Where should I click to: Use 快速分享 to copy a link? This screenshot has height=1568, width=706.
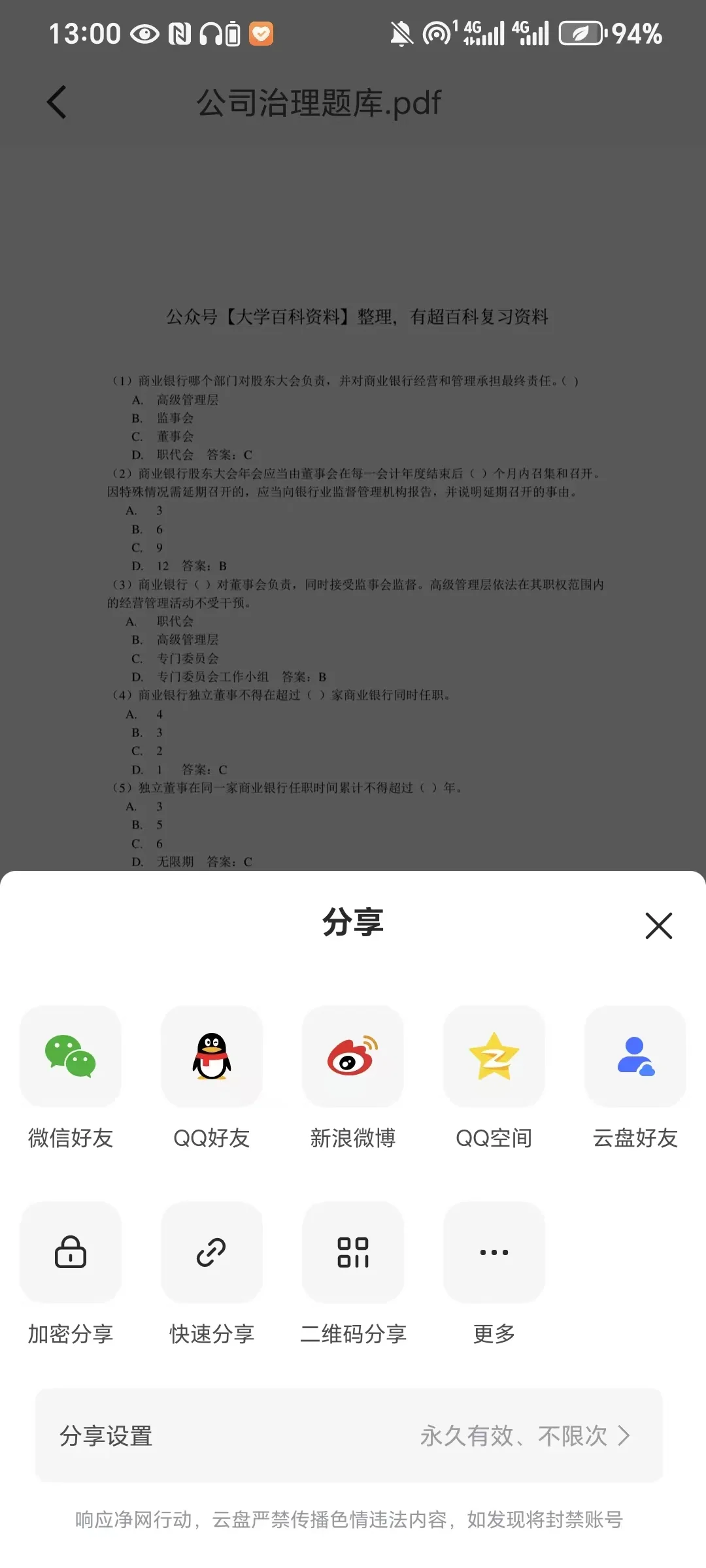[x=211, y=1252]
